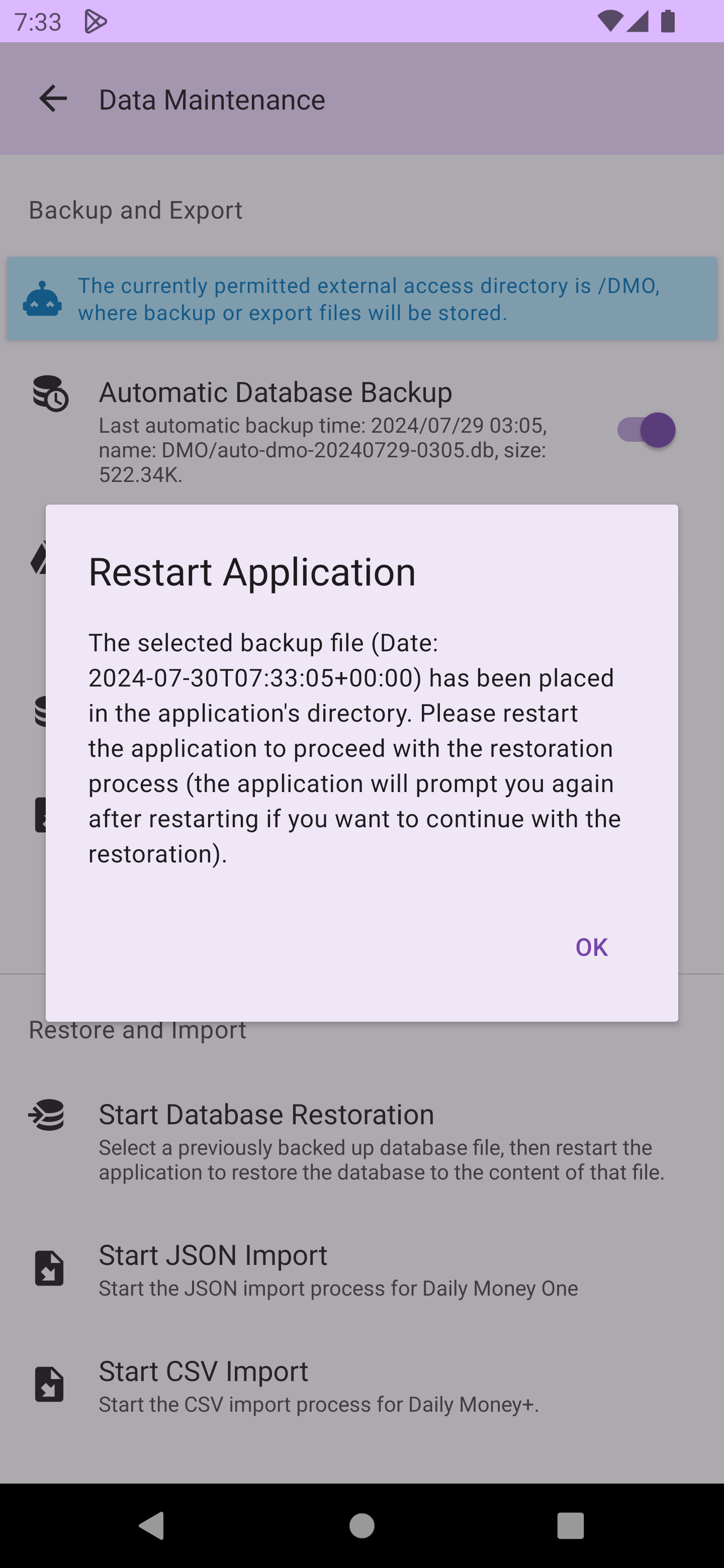Select Start JSON Import
This screenshot has width=724, height=1568.
[x=361, y=1269]
